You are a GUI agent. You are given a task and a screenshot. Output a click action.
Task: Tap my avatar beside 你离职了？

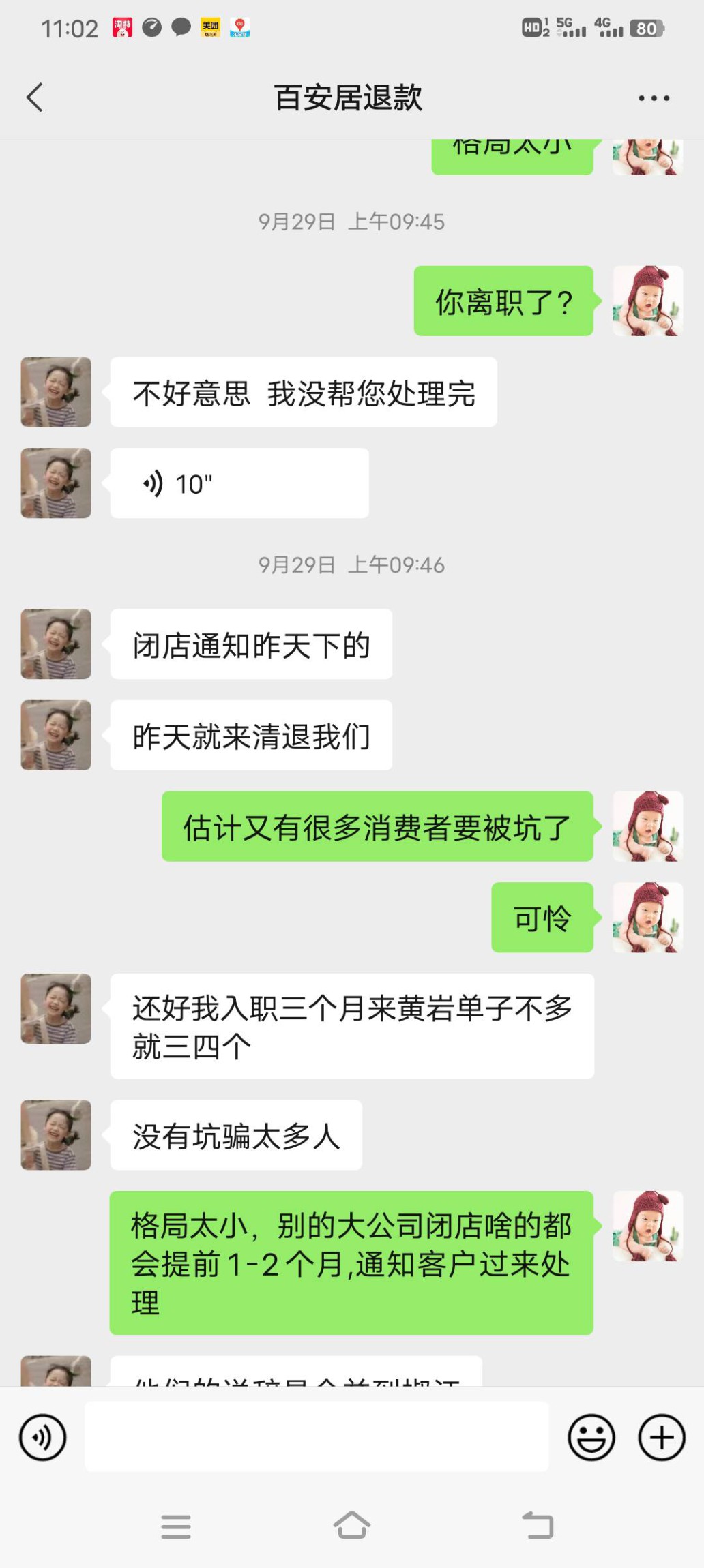pos(647,301)
